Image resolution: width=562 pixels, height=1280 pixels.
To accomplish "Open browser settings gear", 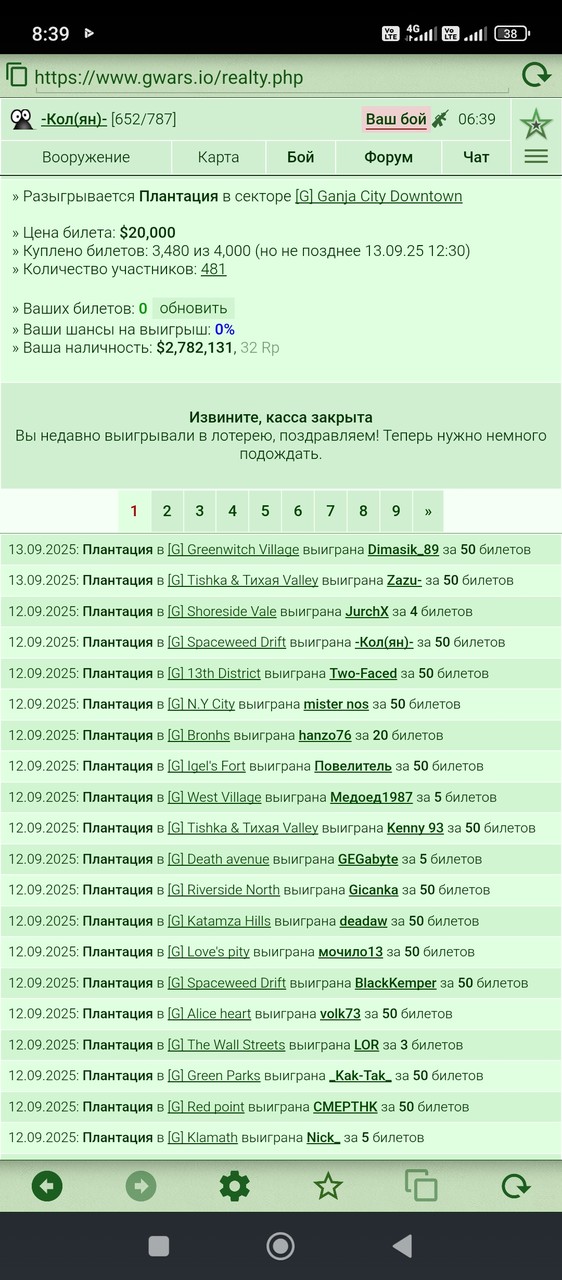I will point(234,1187).
